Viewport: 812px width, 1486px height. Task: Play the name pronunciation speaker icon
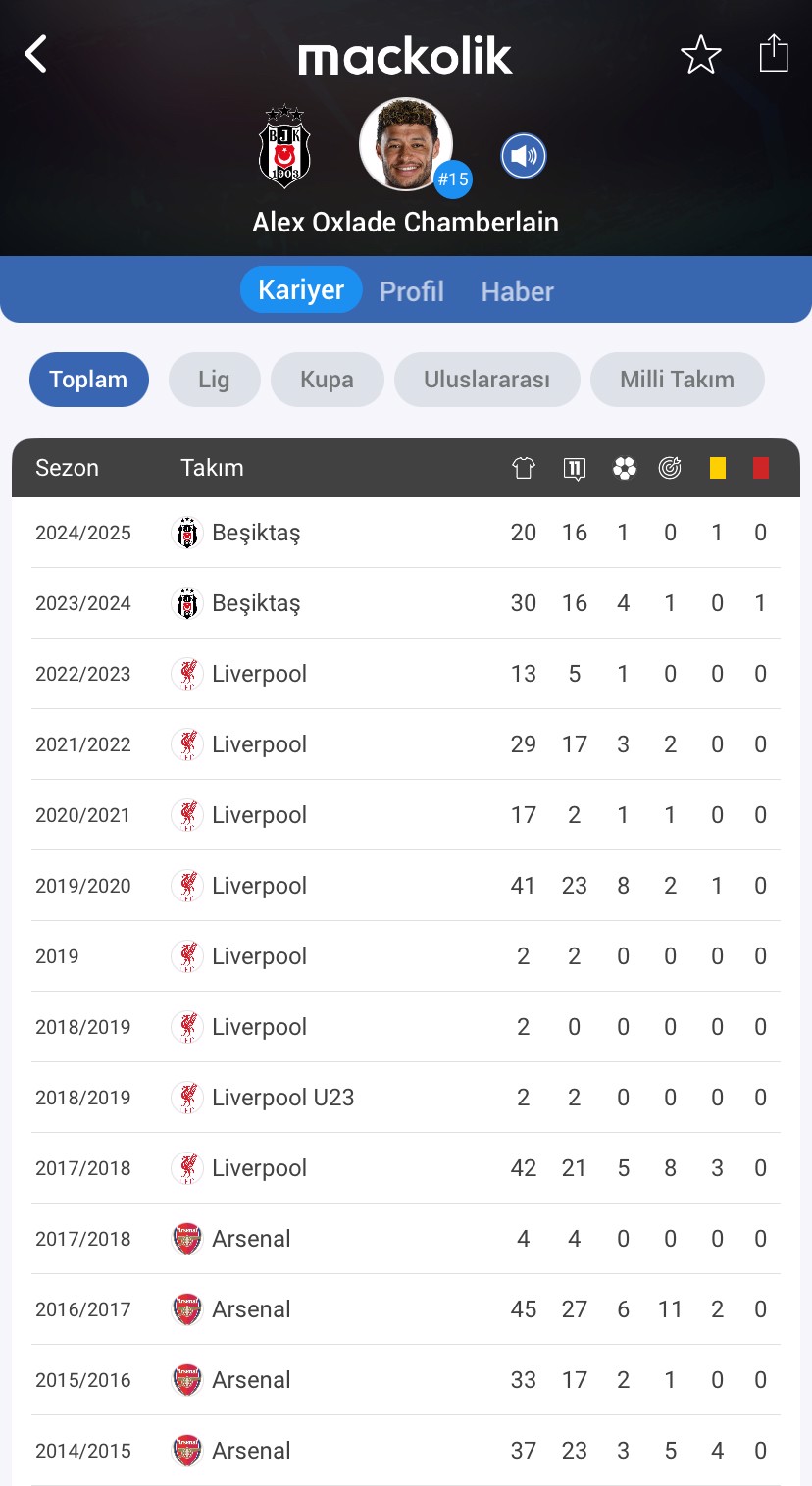pos(524,156)
